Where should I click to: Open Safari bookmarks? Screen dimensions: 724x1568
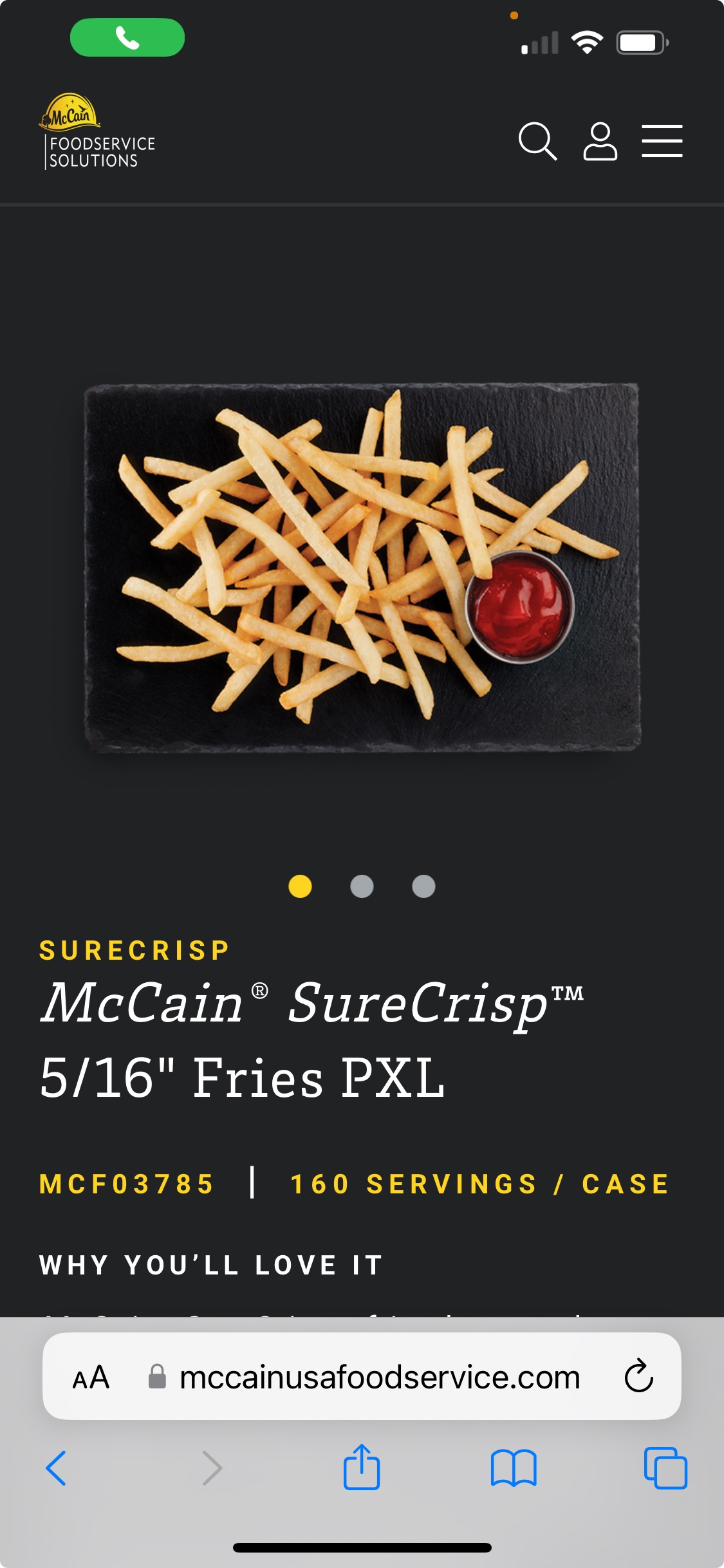[514, 1468]
